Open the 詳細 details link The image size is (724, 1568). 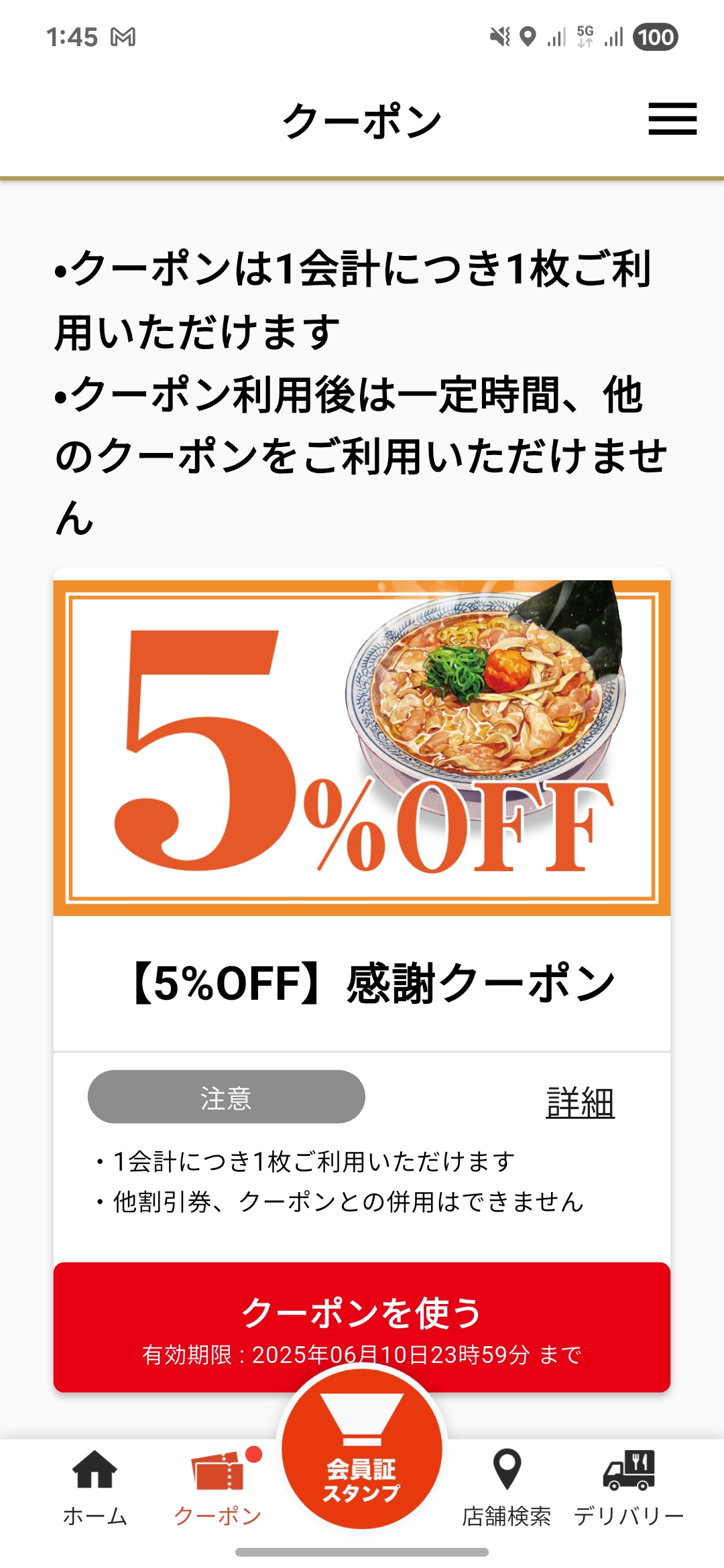tap(580, 1102)
